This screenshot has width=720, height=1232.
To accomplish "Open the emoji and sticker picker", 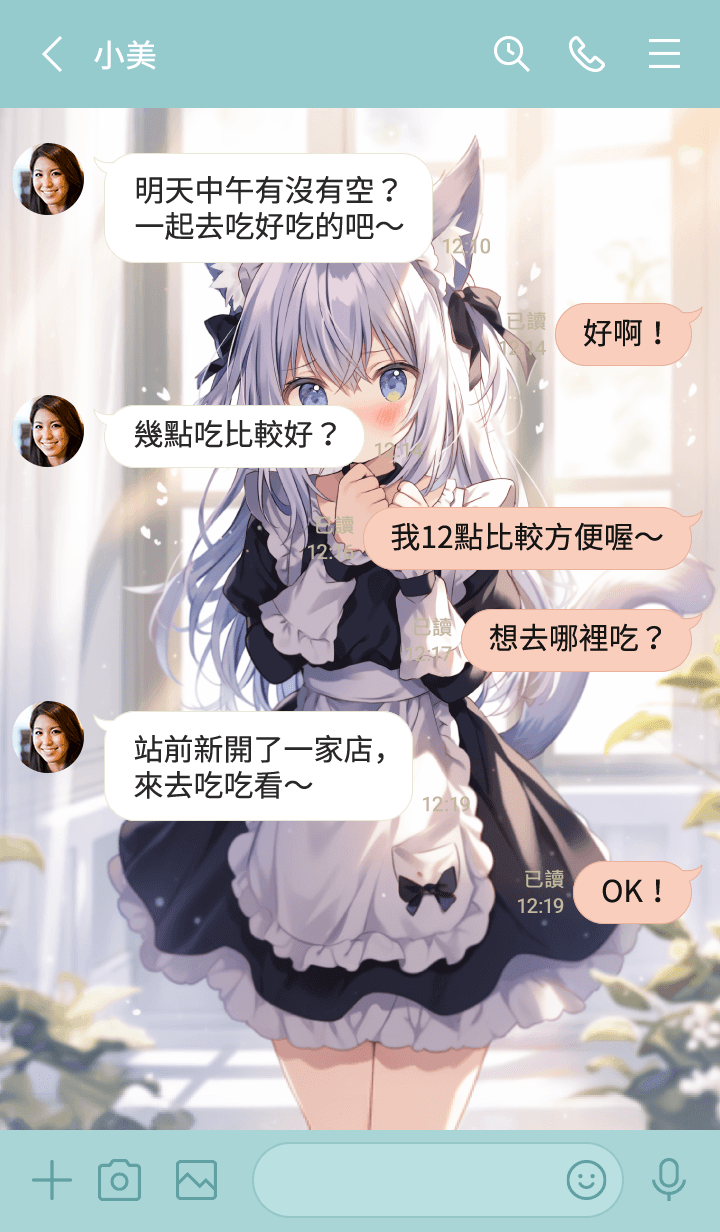I will pyautogui.click(x=587, y=1181).
